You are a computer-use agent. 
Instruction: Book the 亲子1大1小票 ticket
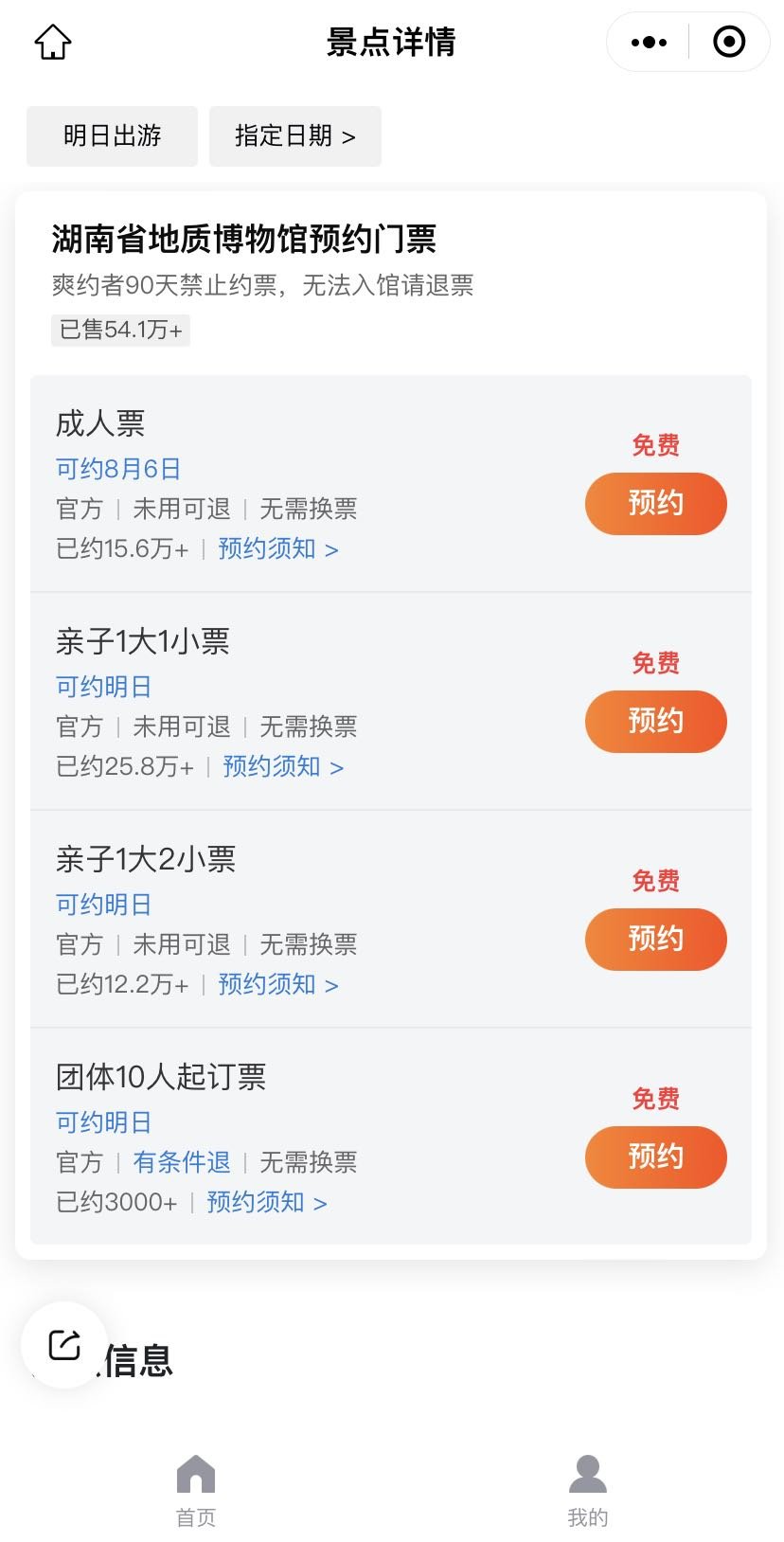tap(655, 721)
